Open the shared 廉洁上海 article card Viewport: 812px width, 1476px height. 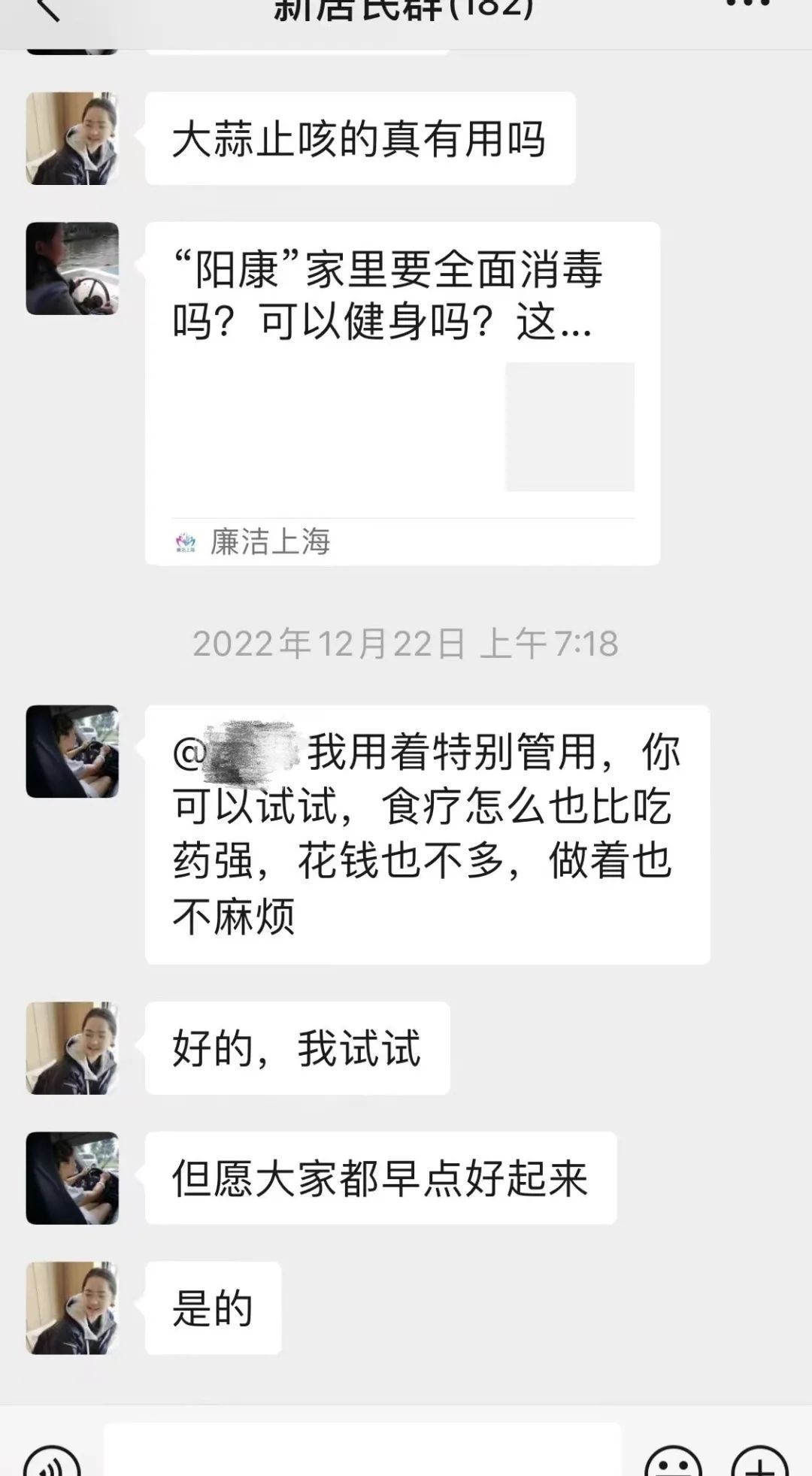coord(402,392)
